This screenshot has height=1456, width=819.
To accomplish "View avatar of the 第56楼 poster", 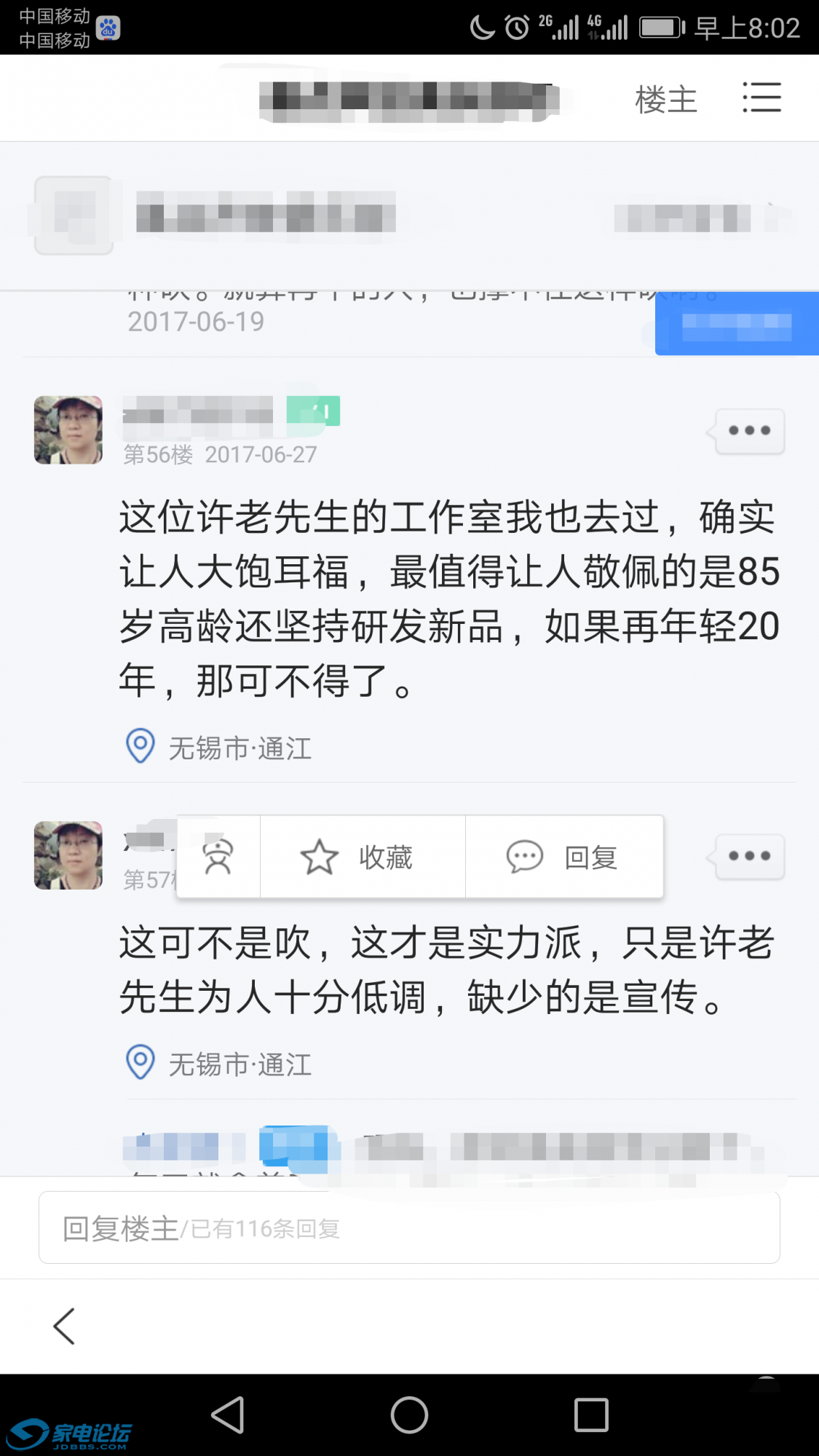I will [x=68, y=430].
